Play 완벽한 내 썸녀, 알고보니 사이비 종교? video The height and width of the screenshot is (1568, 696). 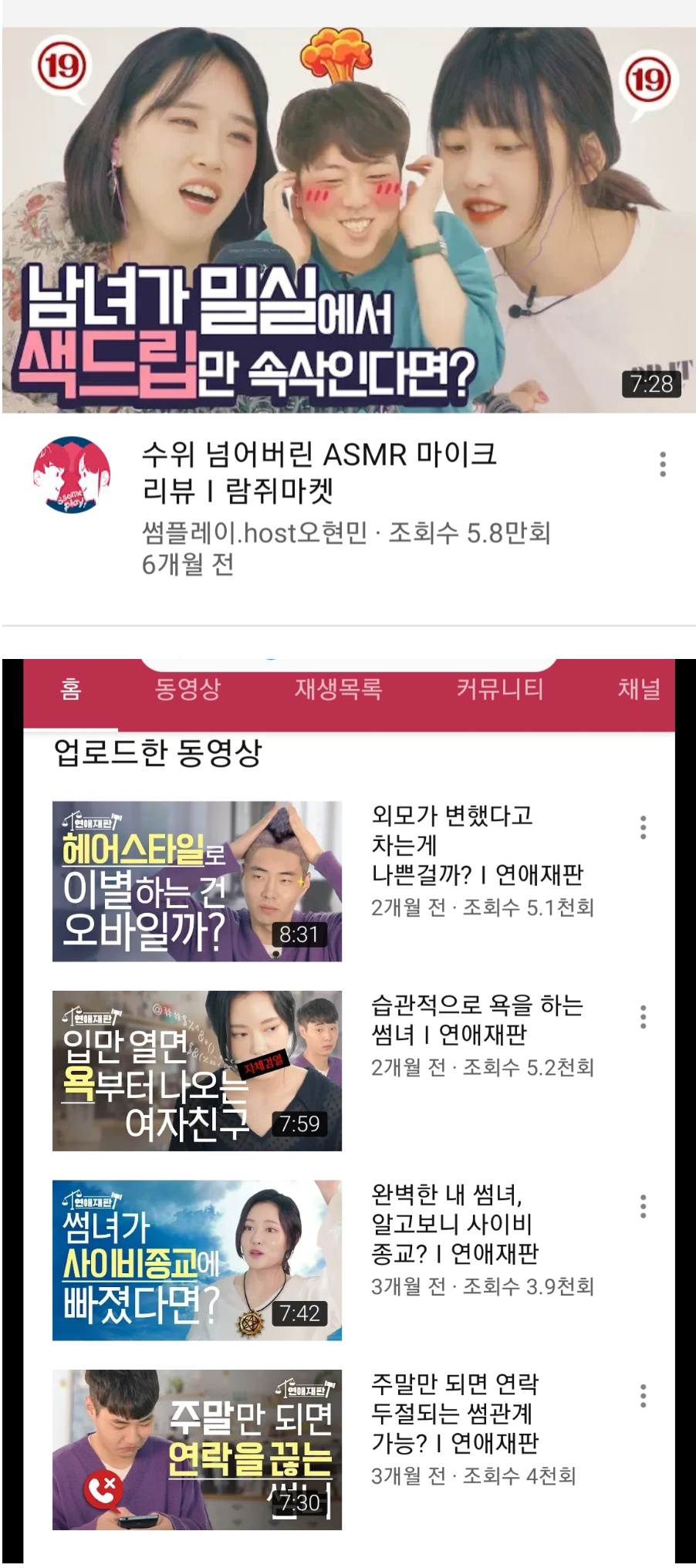[197, 1260]
